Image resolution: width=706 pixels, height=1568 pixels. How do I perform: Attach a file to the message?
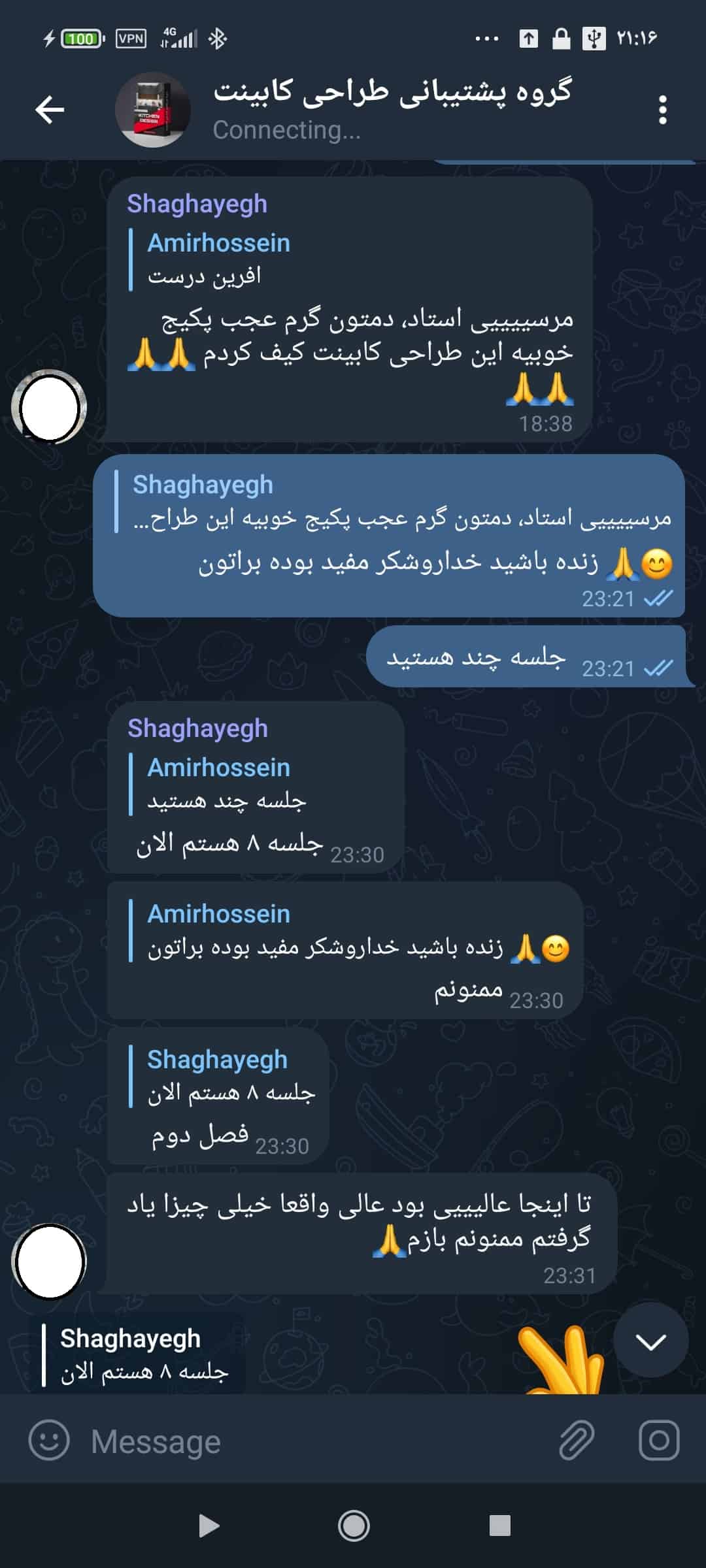click(577, 1441)
